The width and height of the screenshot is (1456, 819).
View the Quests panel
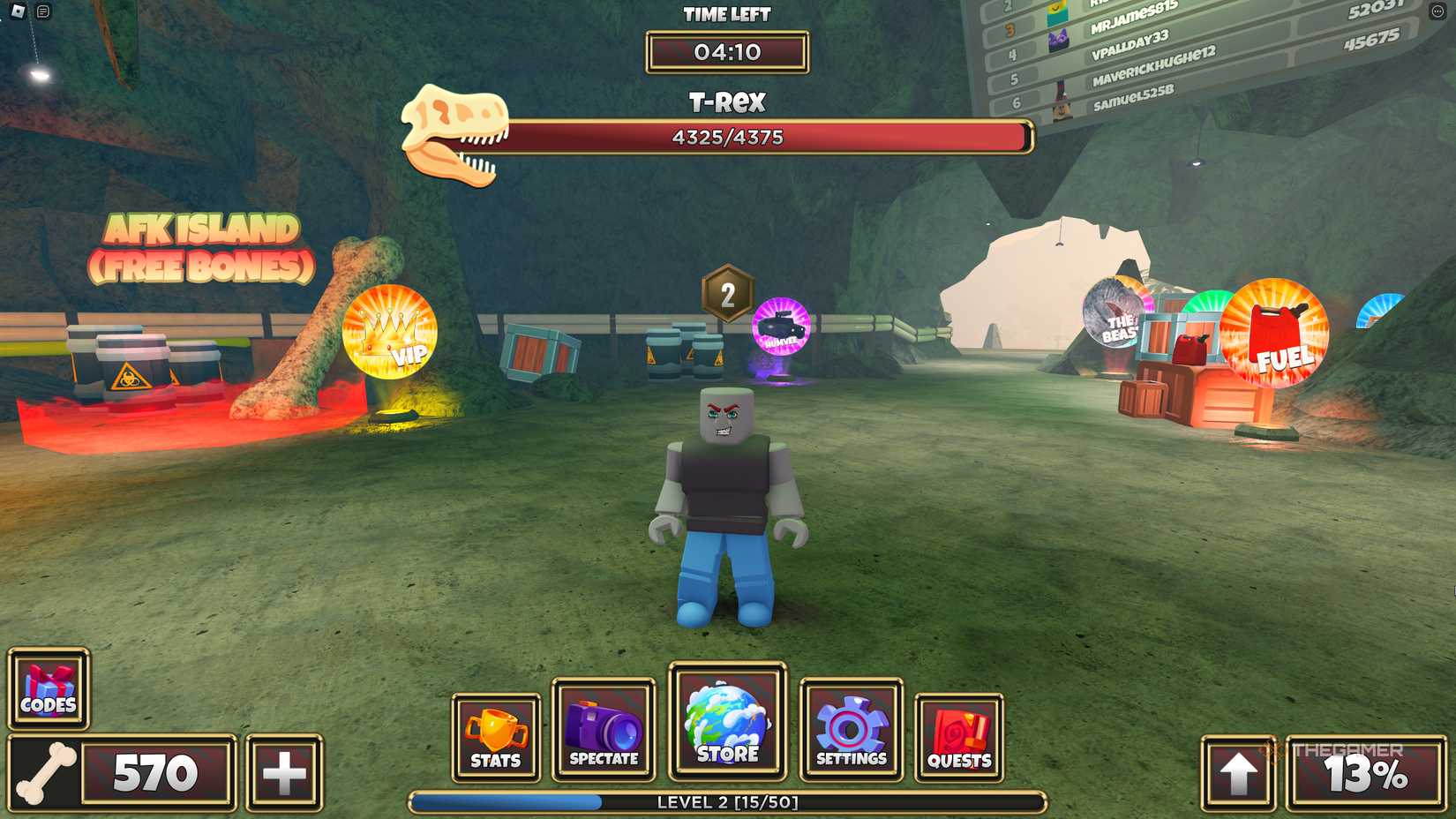tap(959, 738)
